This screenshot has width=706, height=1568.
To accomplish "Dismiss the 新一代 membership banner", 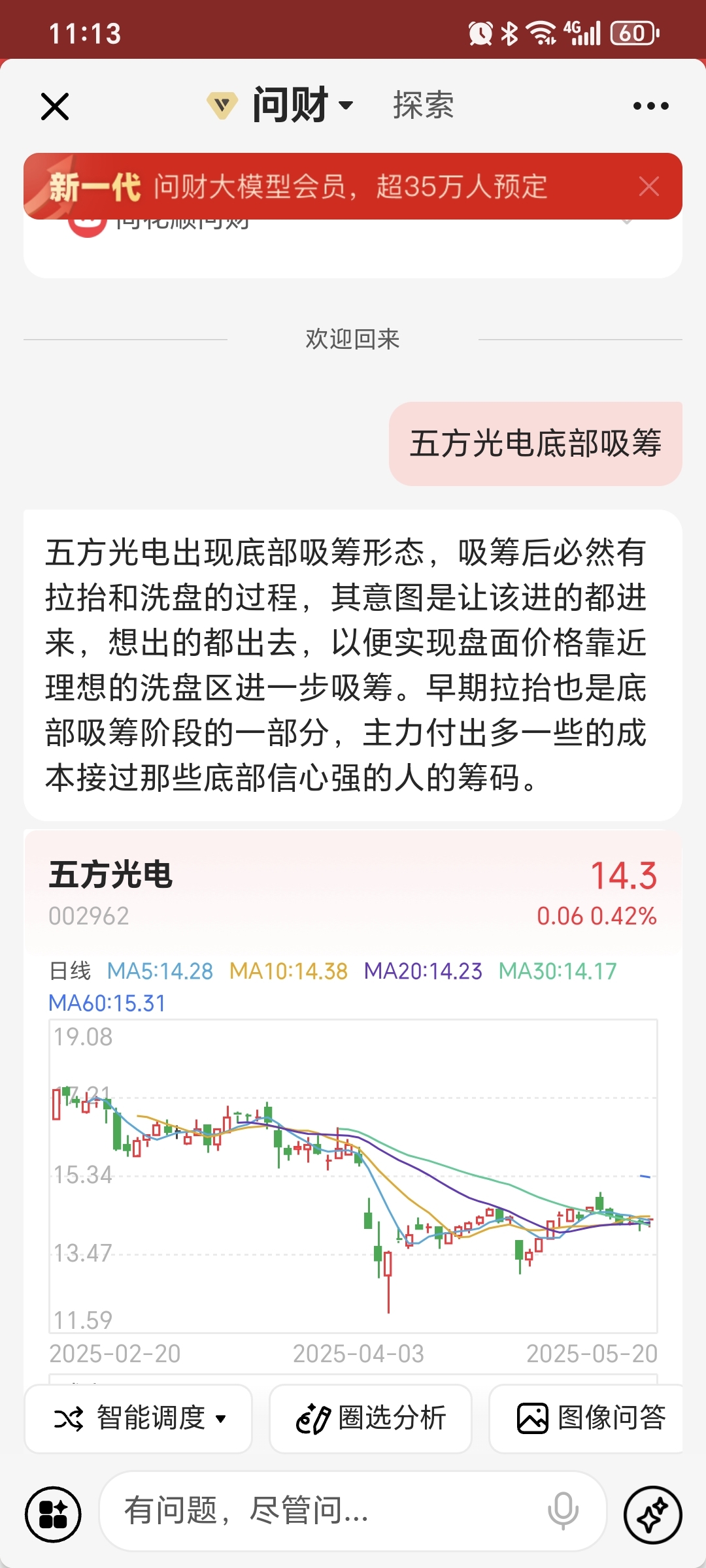I will click(649, 186).
